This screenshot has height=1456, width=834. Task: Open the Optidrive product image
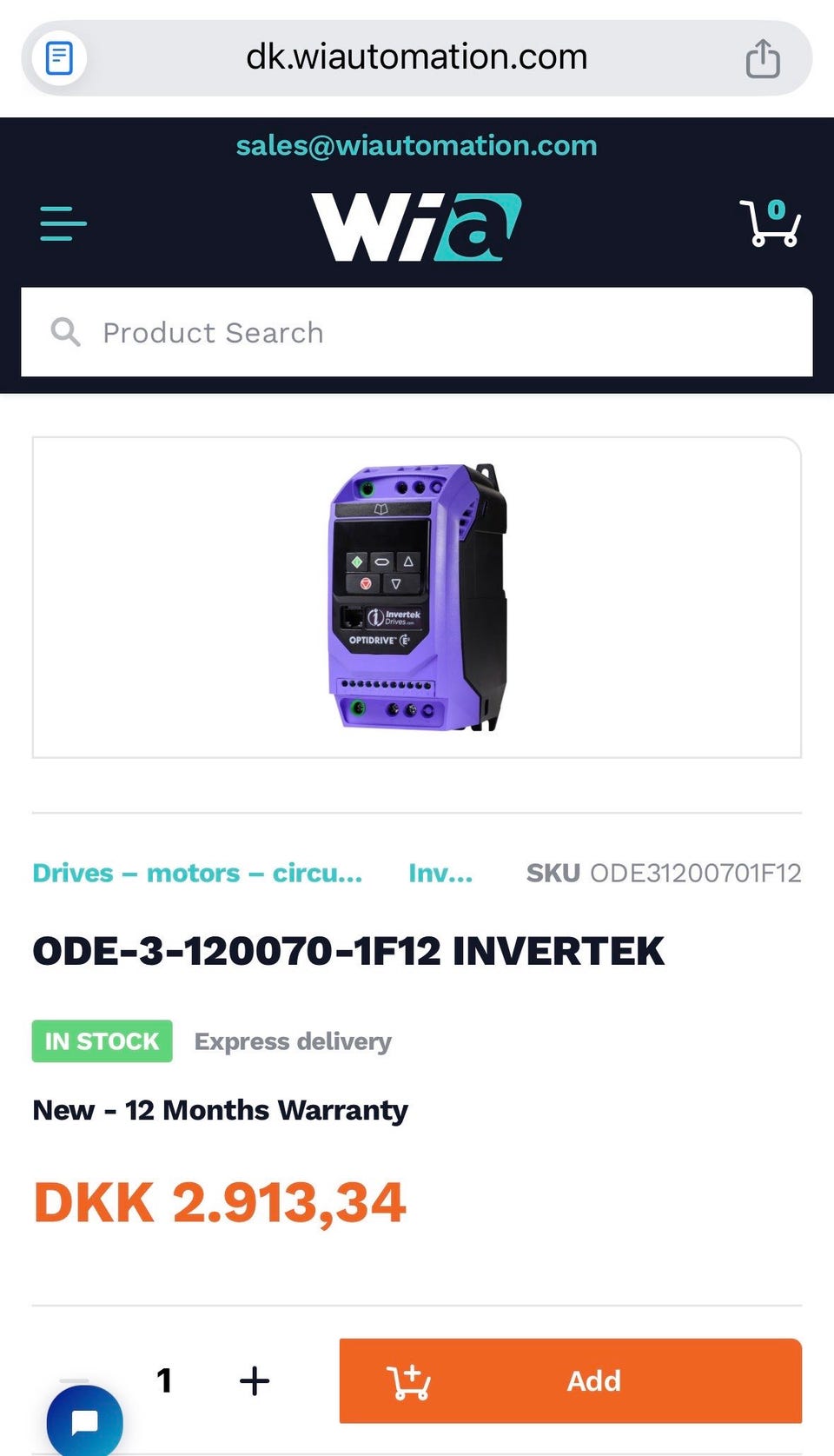pos(417,597)
